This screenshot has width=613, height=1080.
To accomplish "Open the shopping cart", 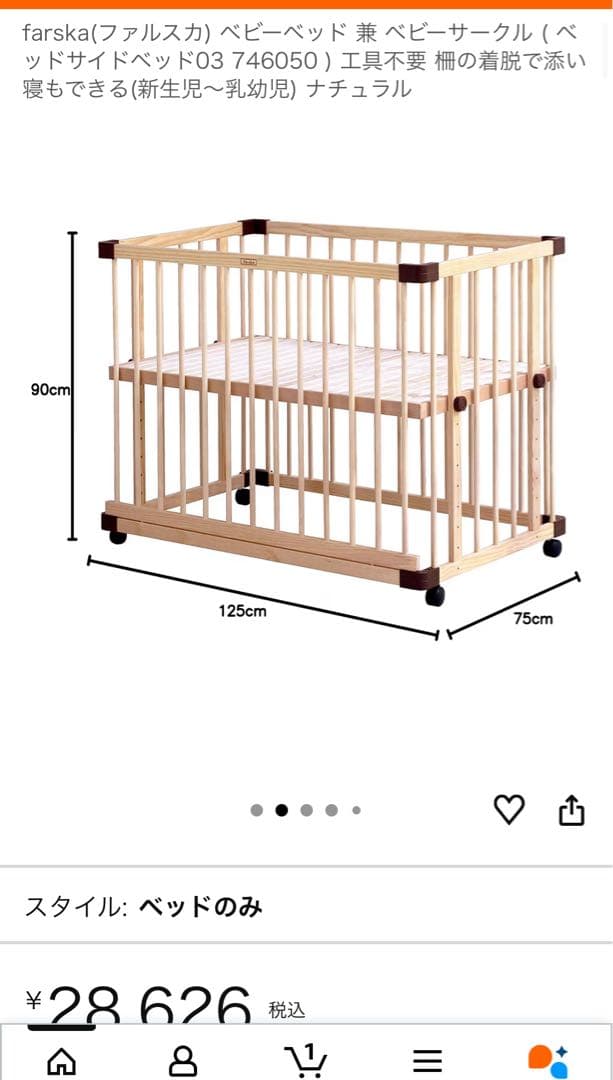I will pos(305,1058).
